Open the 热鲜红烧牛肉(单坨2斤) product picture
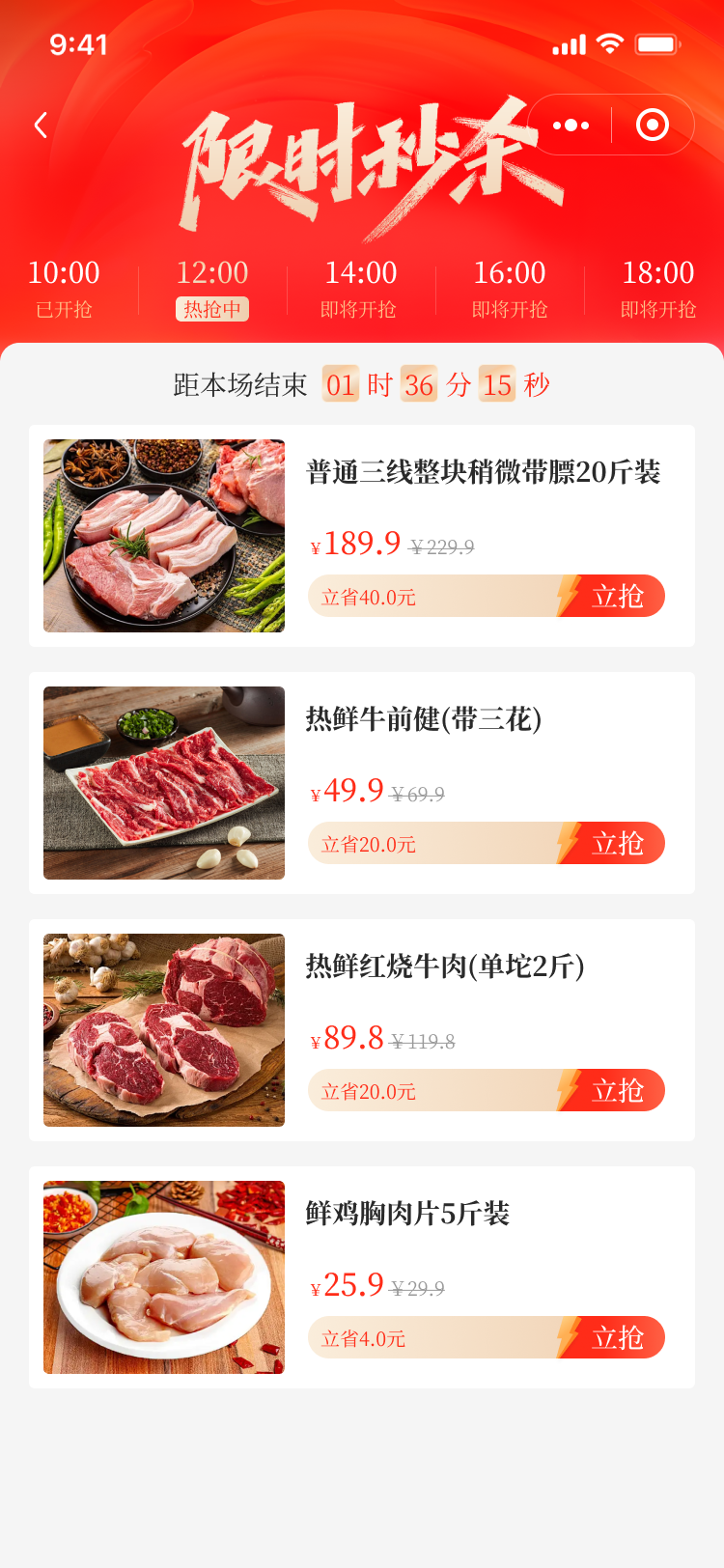 (164, 1030)
